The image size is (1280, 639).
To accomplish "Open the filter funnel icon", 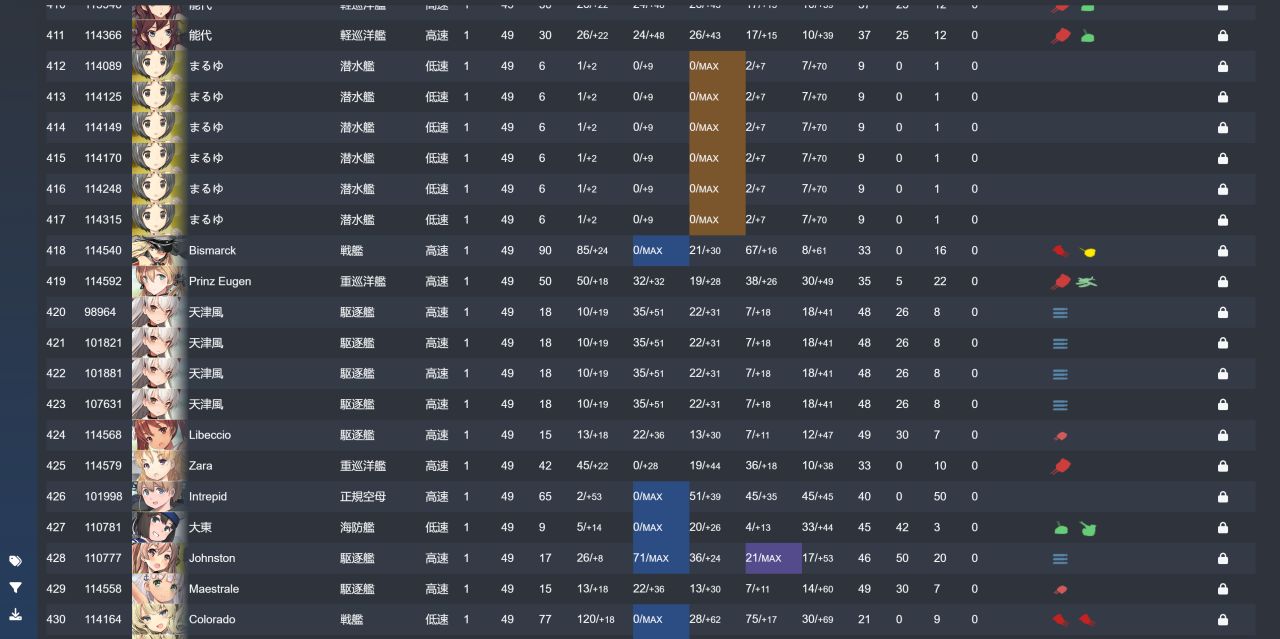I will (15, 588).
